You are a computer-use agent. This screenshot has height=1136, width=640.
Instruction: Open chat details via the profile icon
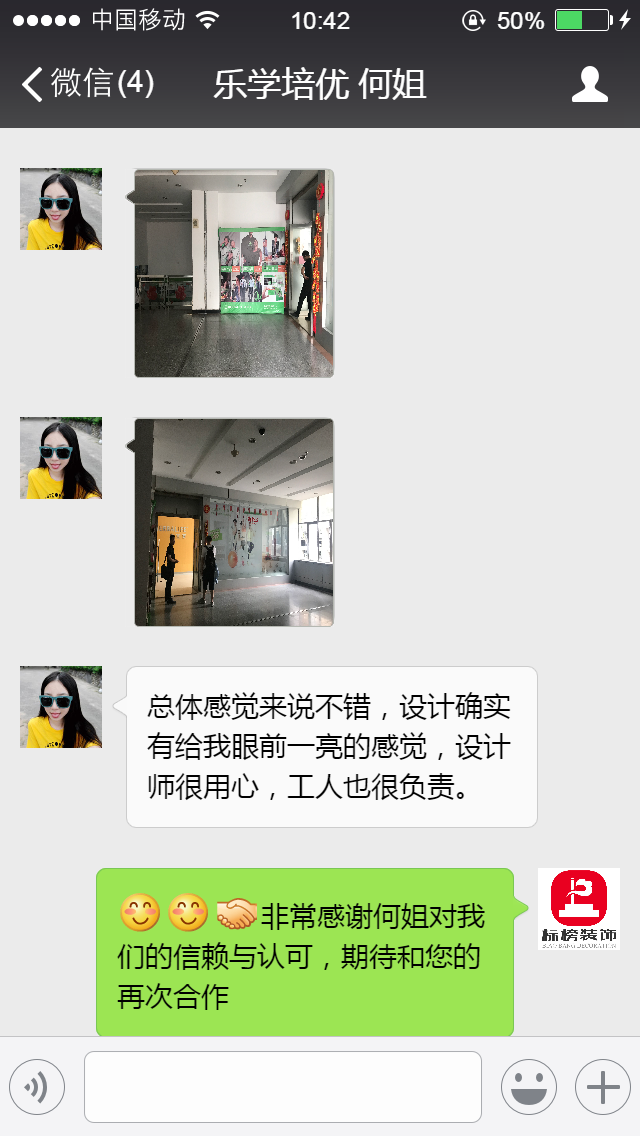[589, 84]
